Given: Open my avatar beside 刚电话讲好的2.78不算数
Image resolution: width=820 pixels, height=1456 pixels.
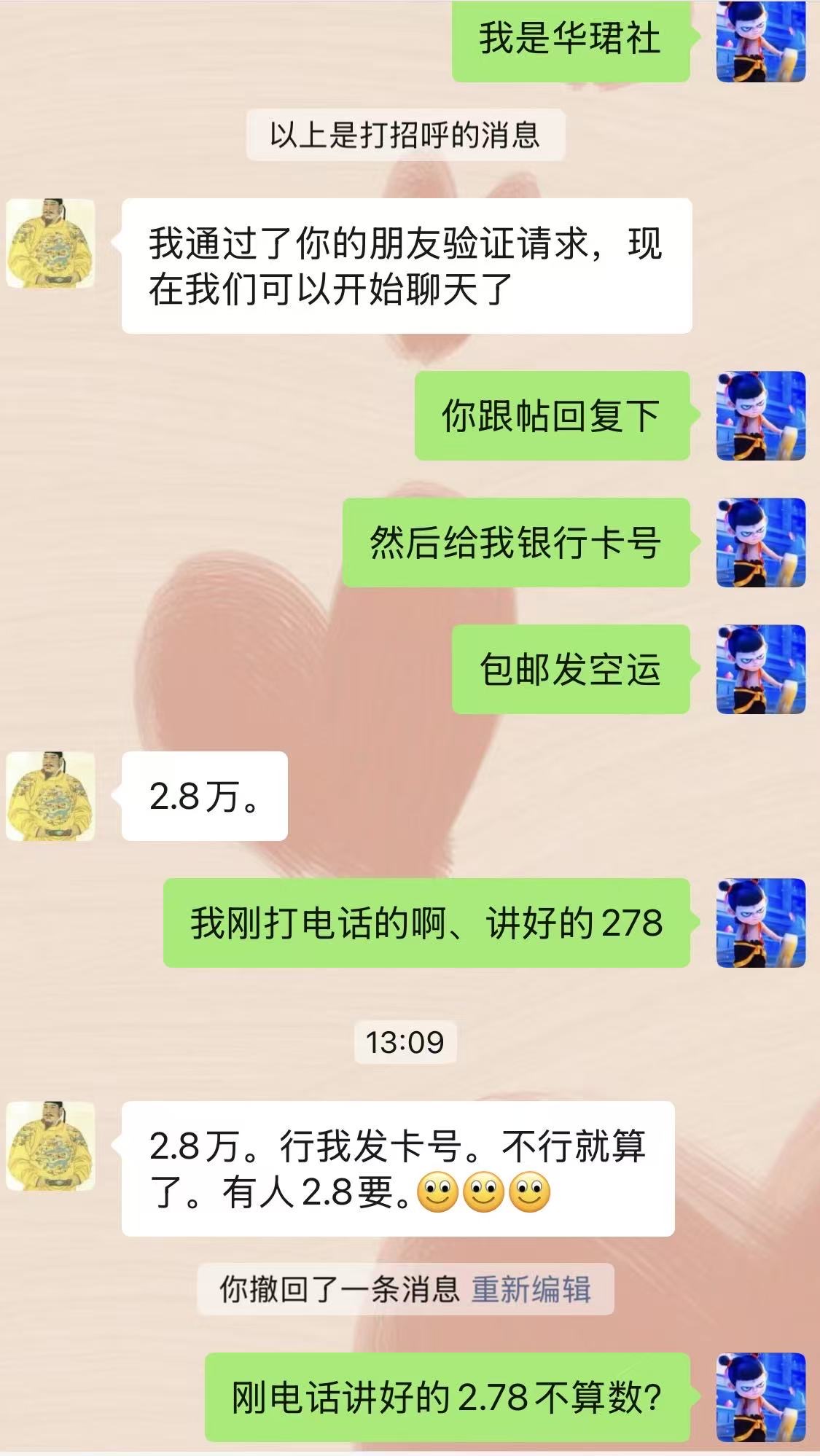Looking at the screenshot, I should [x=761, y=1397].
